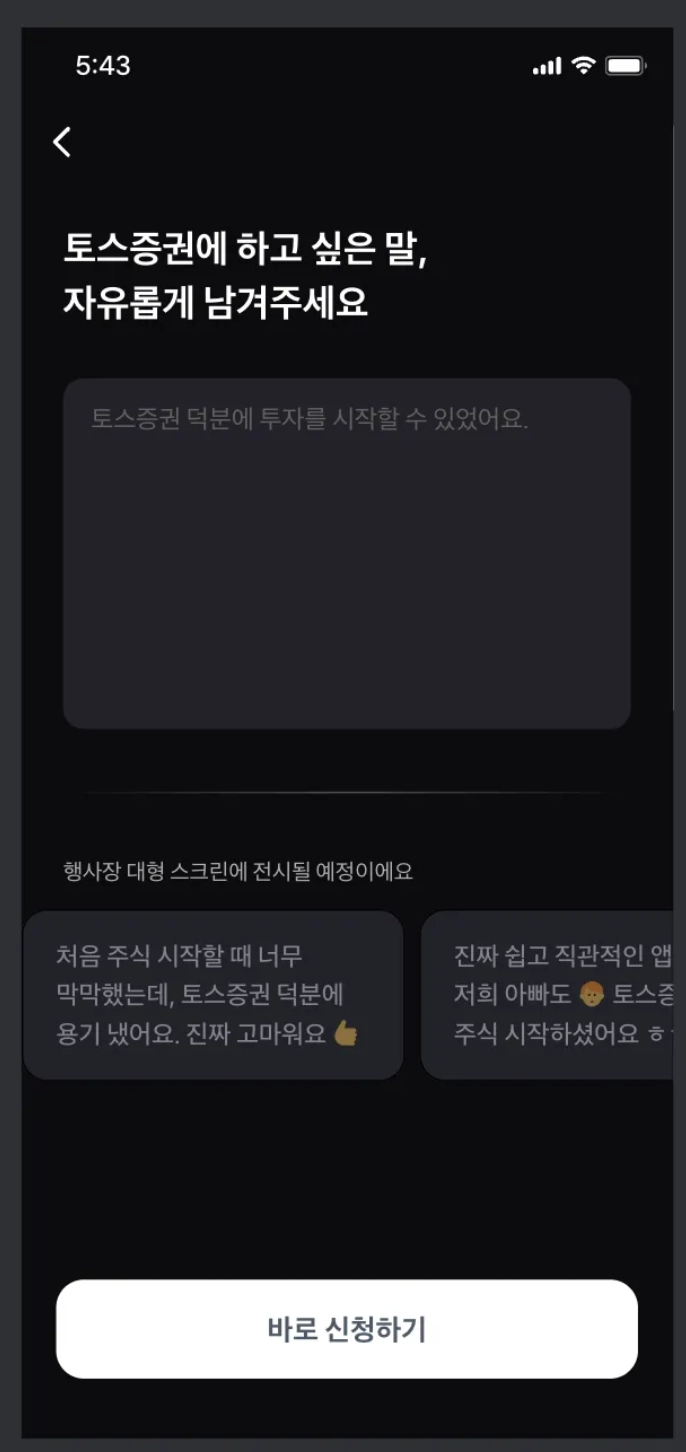Tap the 바로 신청하기 button

pyautogui.click(x=346, y=1329)
